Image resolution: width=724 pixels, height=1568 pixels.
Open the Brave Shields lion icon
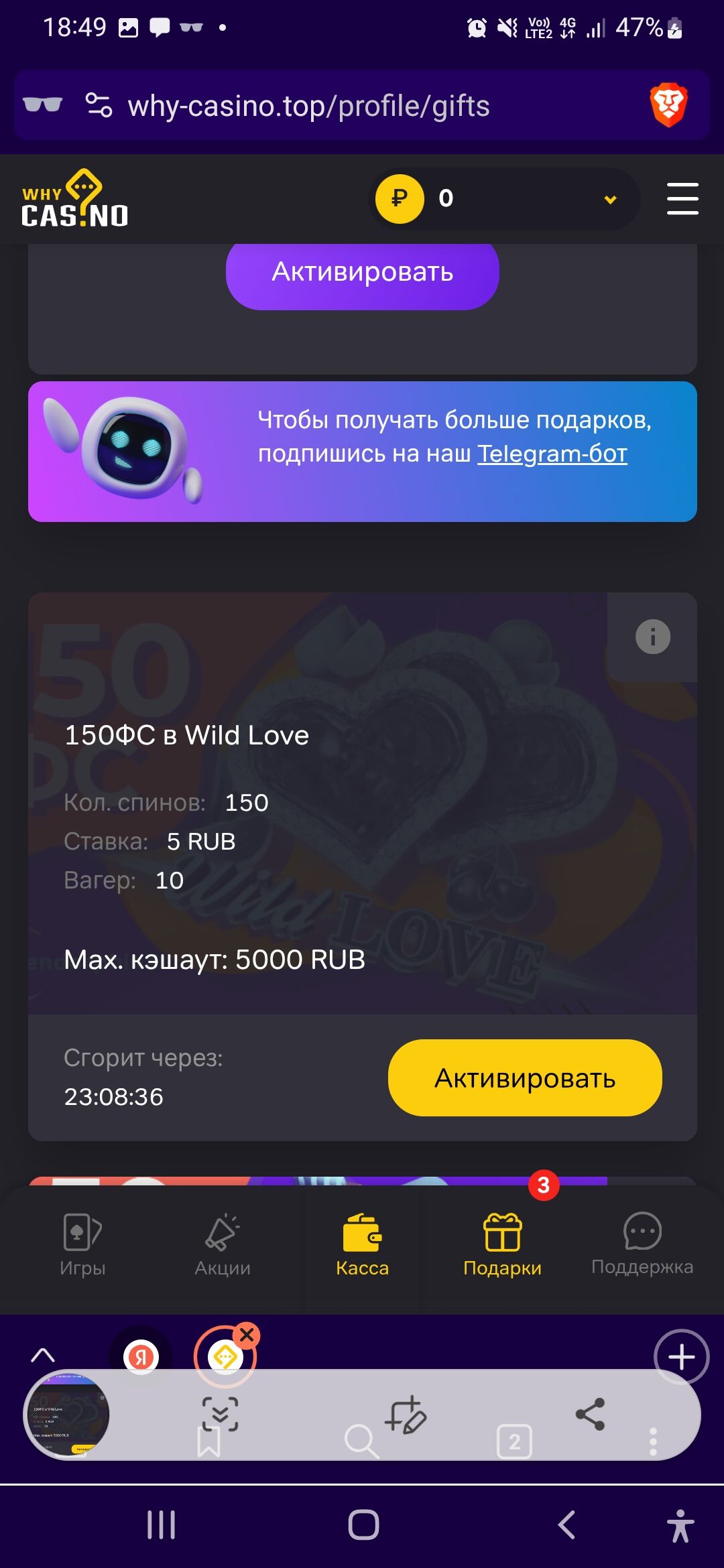[x=668, y=105]
